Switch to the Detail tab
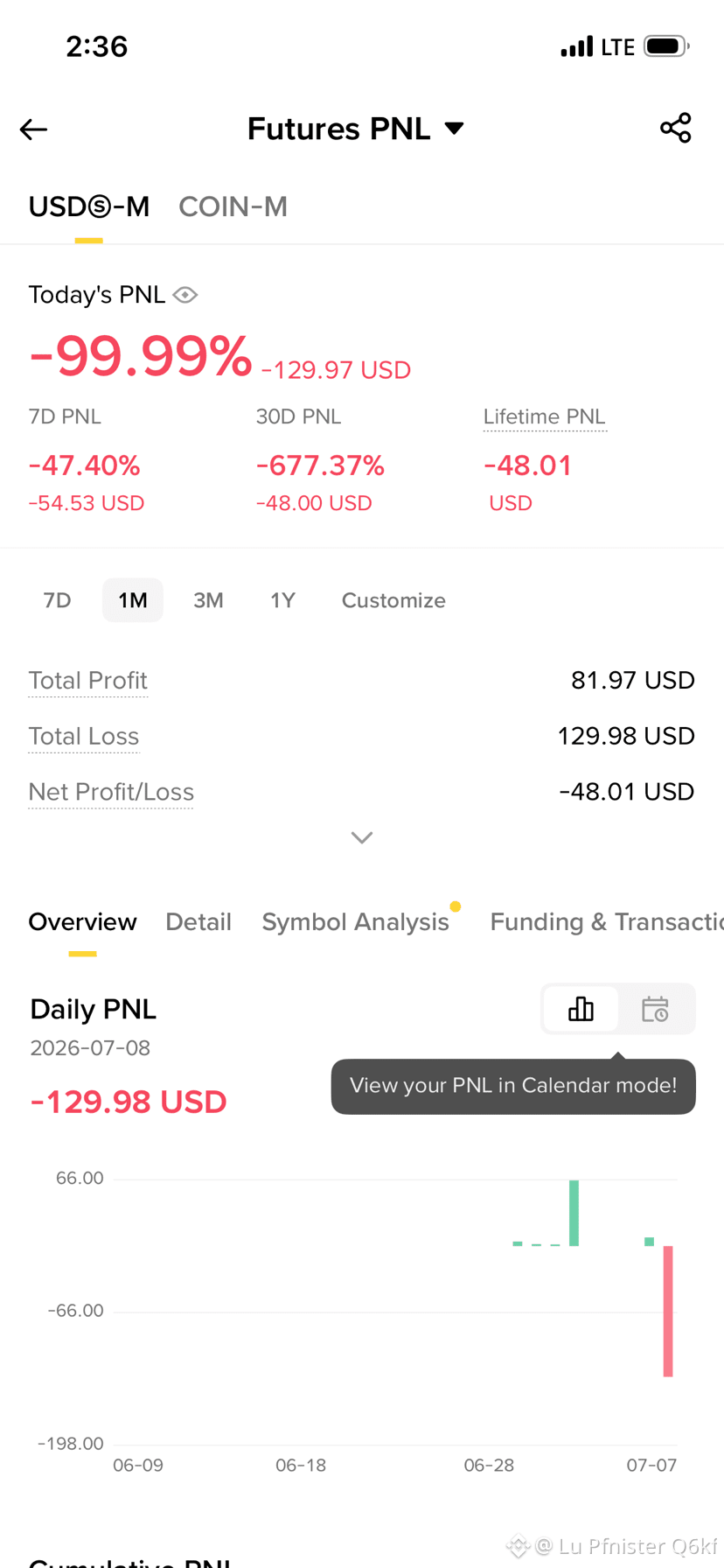Image resolution: width=724 pixels, height=1568 pixels. [x=198, y=922]
